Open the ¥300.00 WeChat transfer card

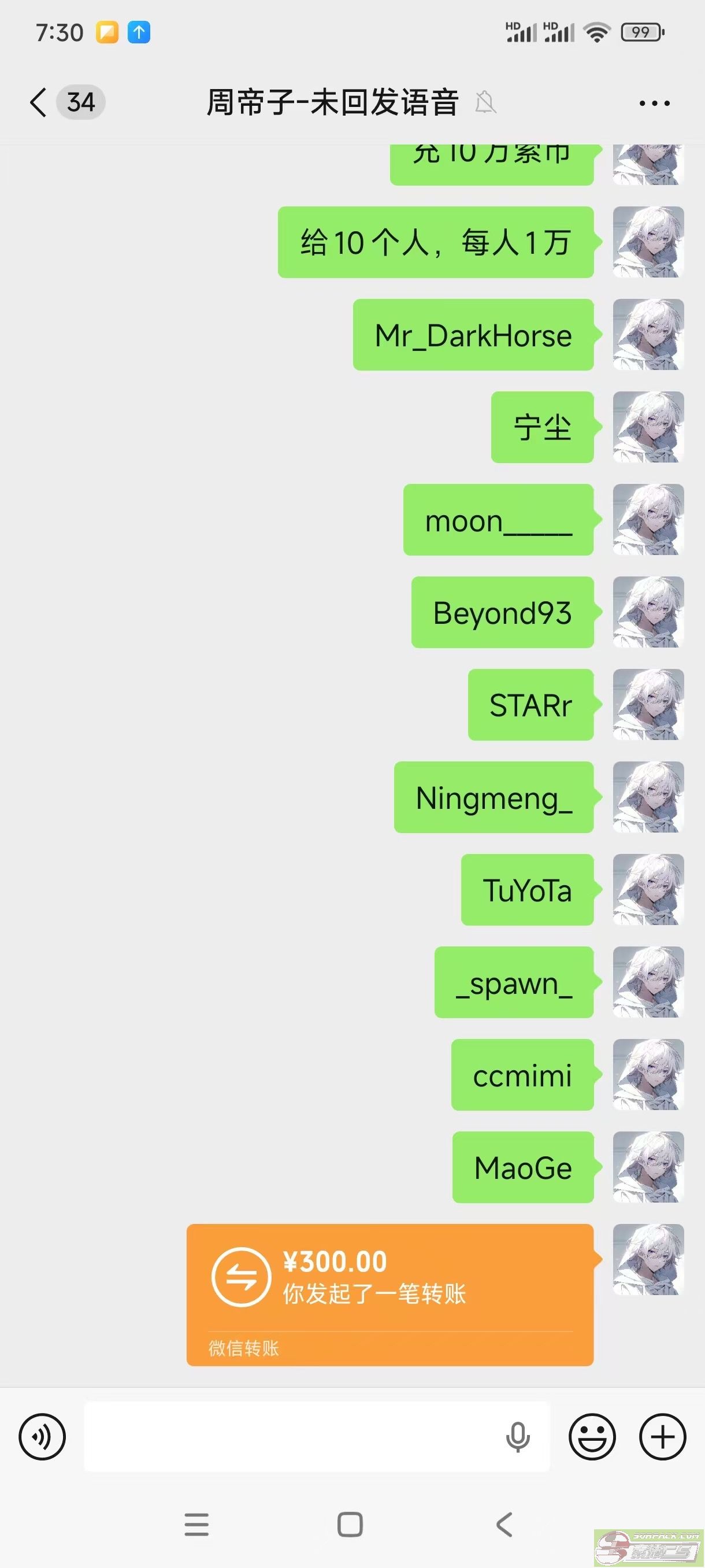389,1294
